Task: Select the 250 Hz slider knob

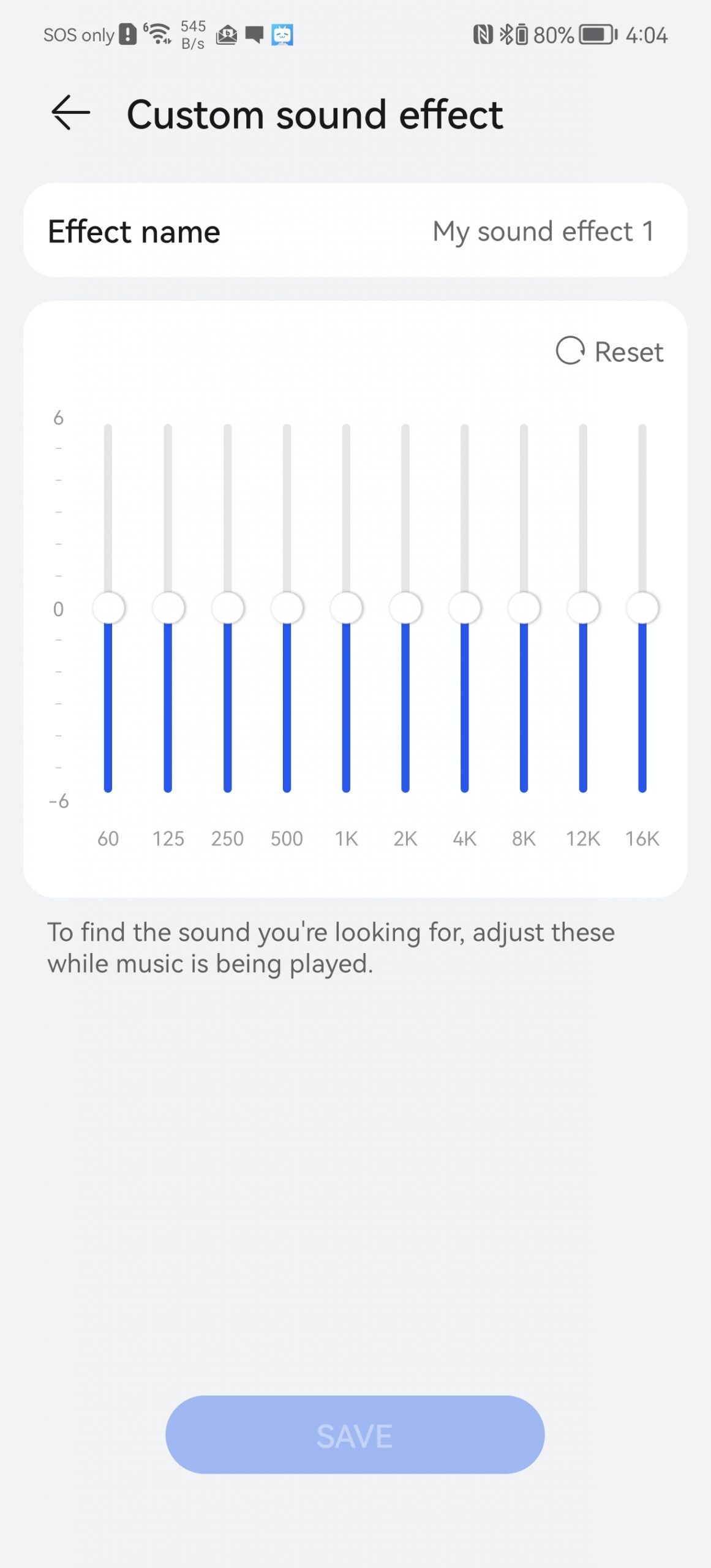Action: click(227, 608)
